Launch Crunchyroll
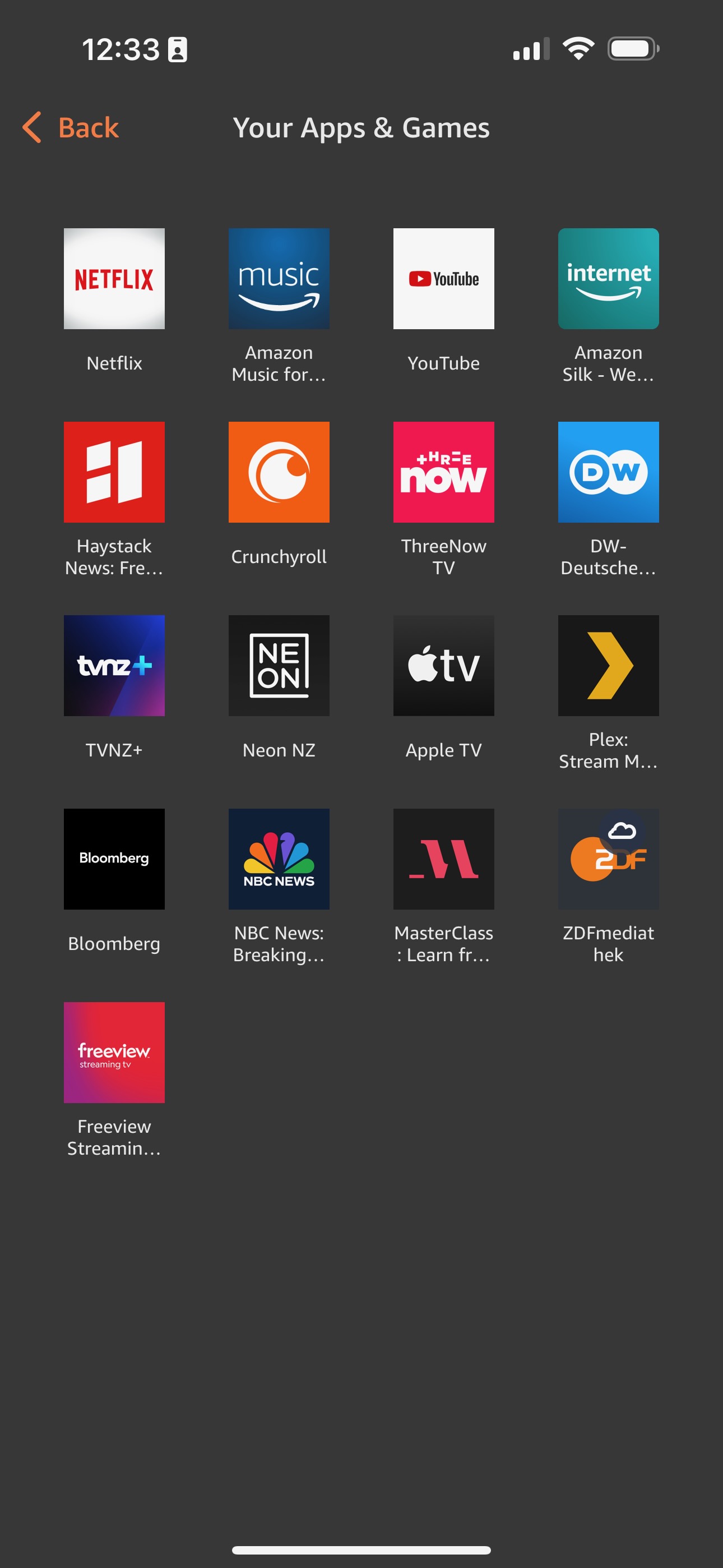The height and width of the screenshot is (1568, 723). pyautogui.click(x=279, y=472)
